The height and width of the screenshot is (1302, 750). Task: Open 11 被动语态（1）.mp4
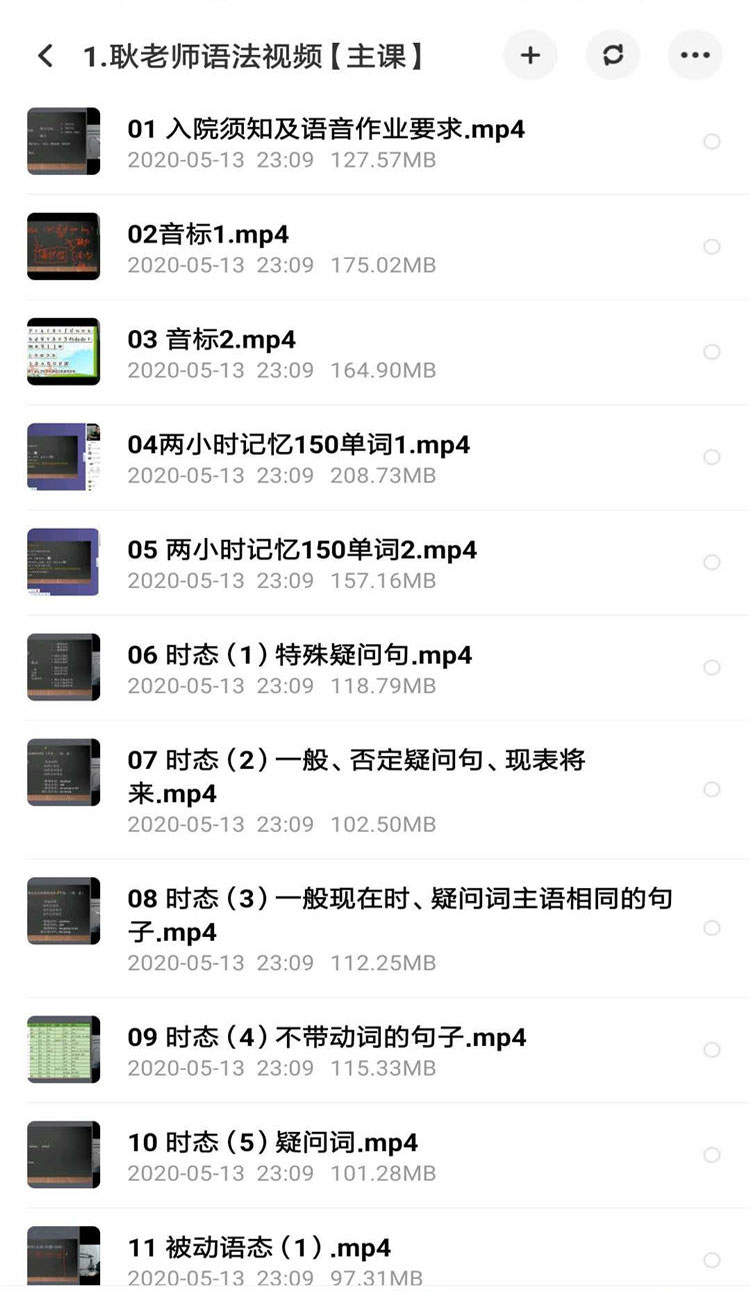[x=259, y=1248]
